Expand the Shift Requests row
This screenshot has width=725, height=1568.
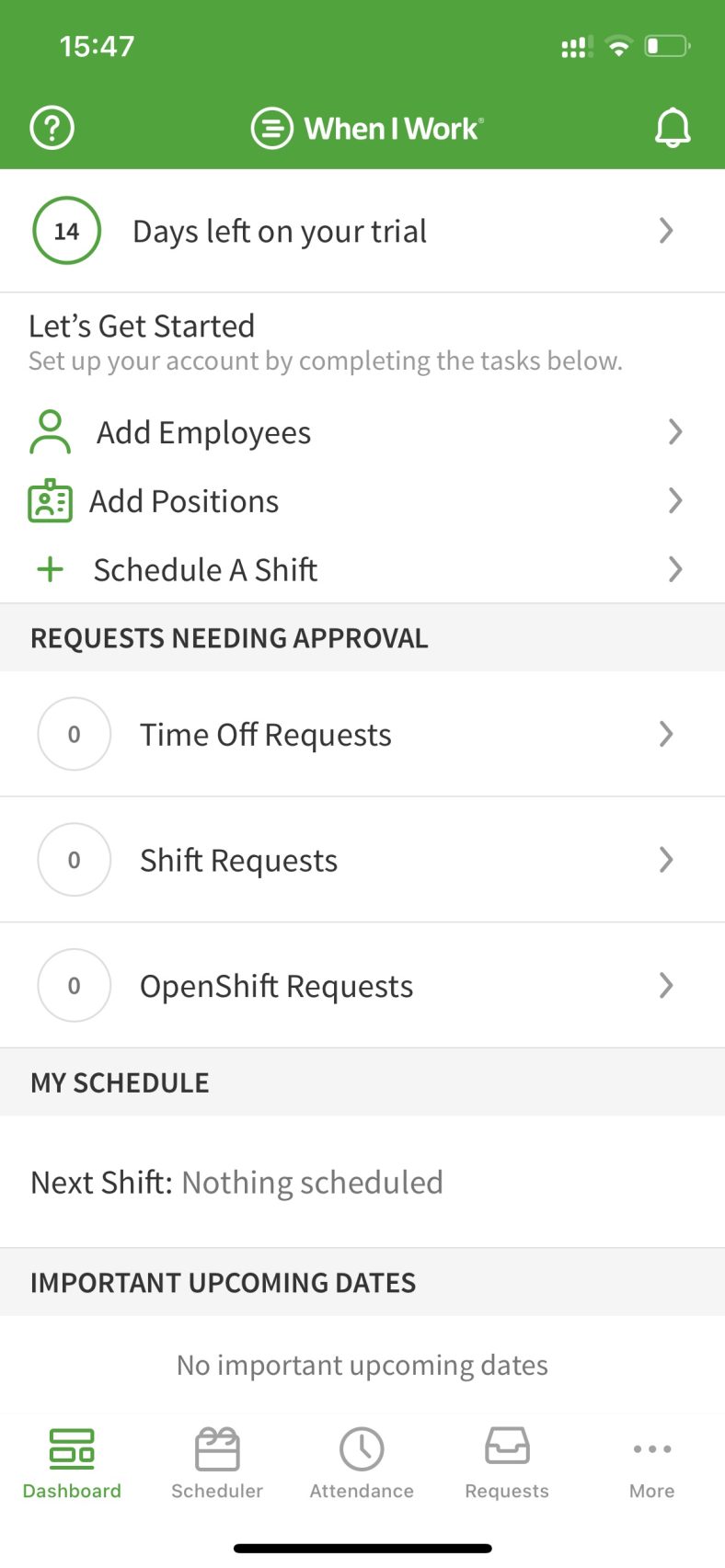pyautogui.click(x=362, y=860)
